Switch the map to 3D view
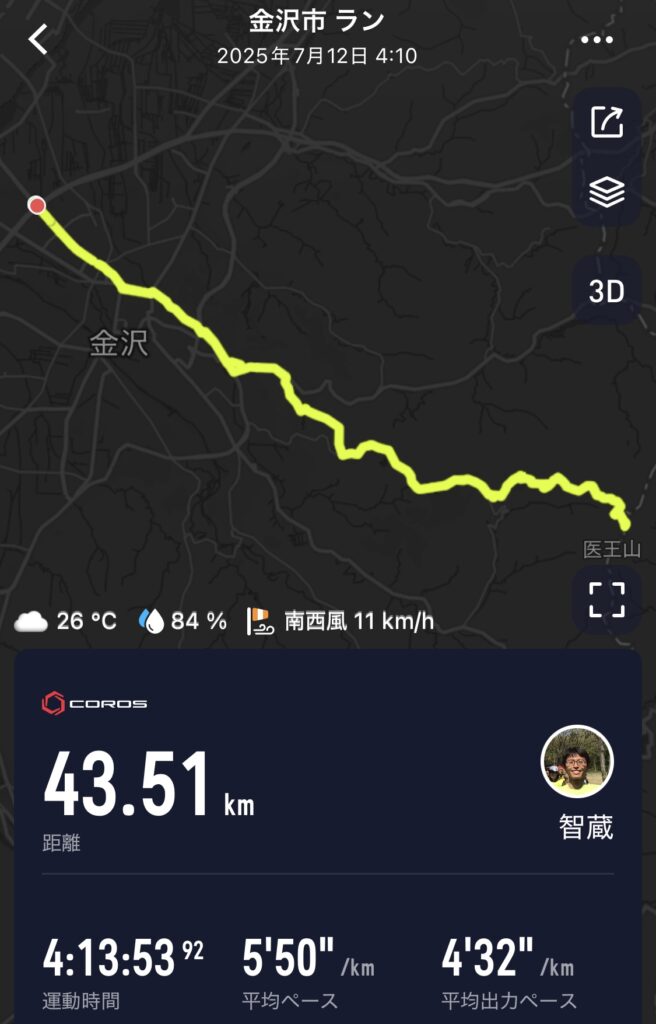 (607, 291)
